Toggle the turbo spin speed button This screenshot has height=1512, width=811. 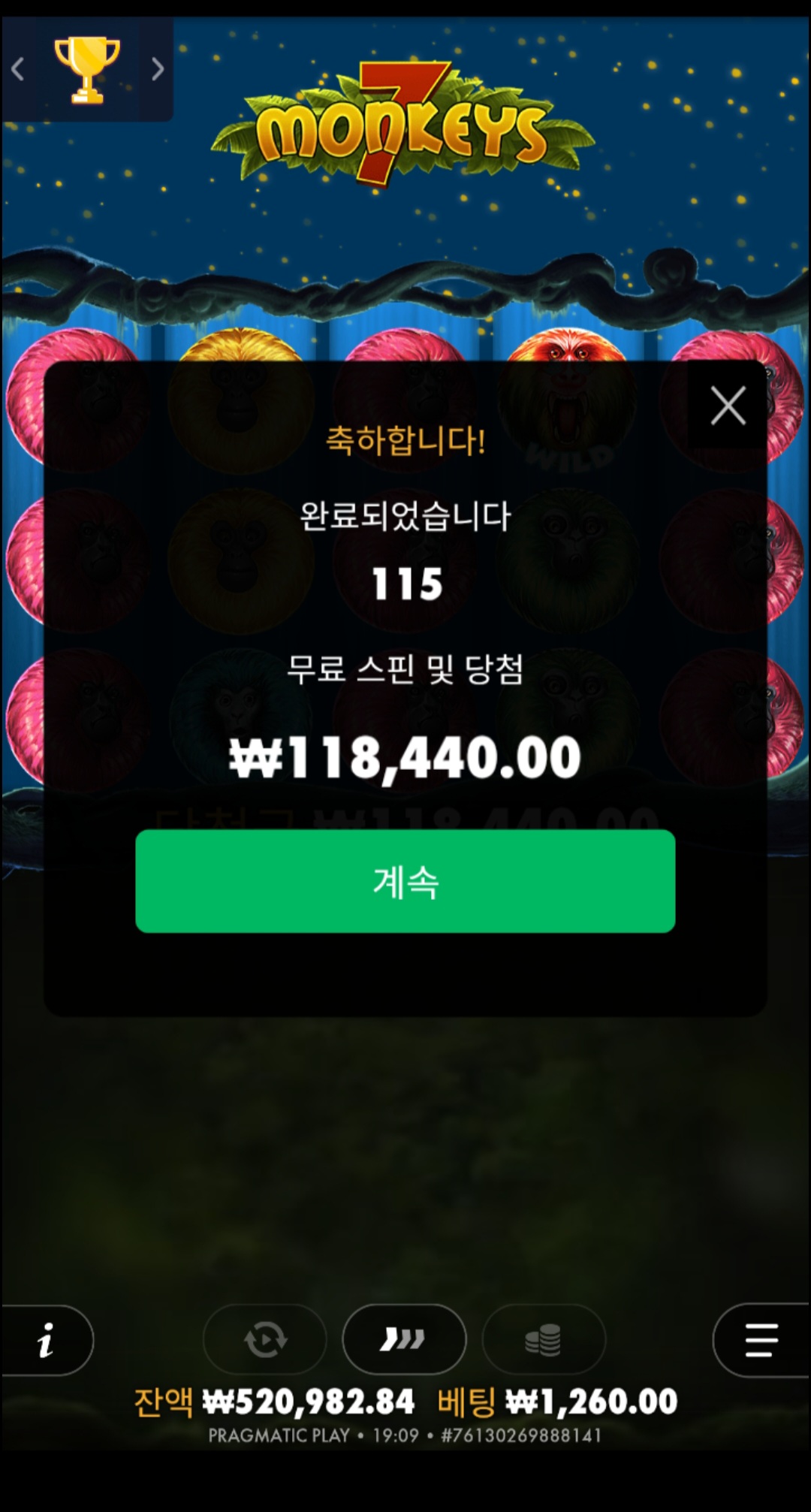pos(404,1339)
